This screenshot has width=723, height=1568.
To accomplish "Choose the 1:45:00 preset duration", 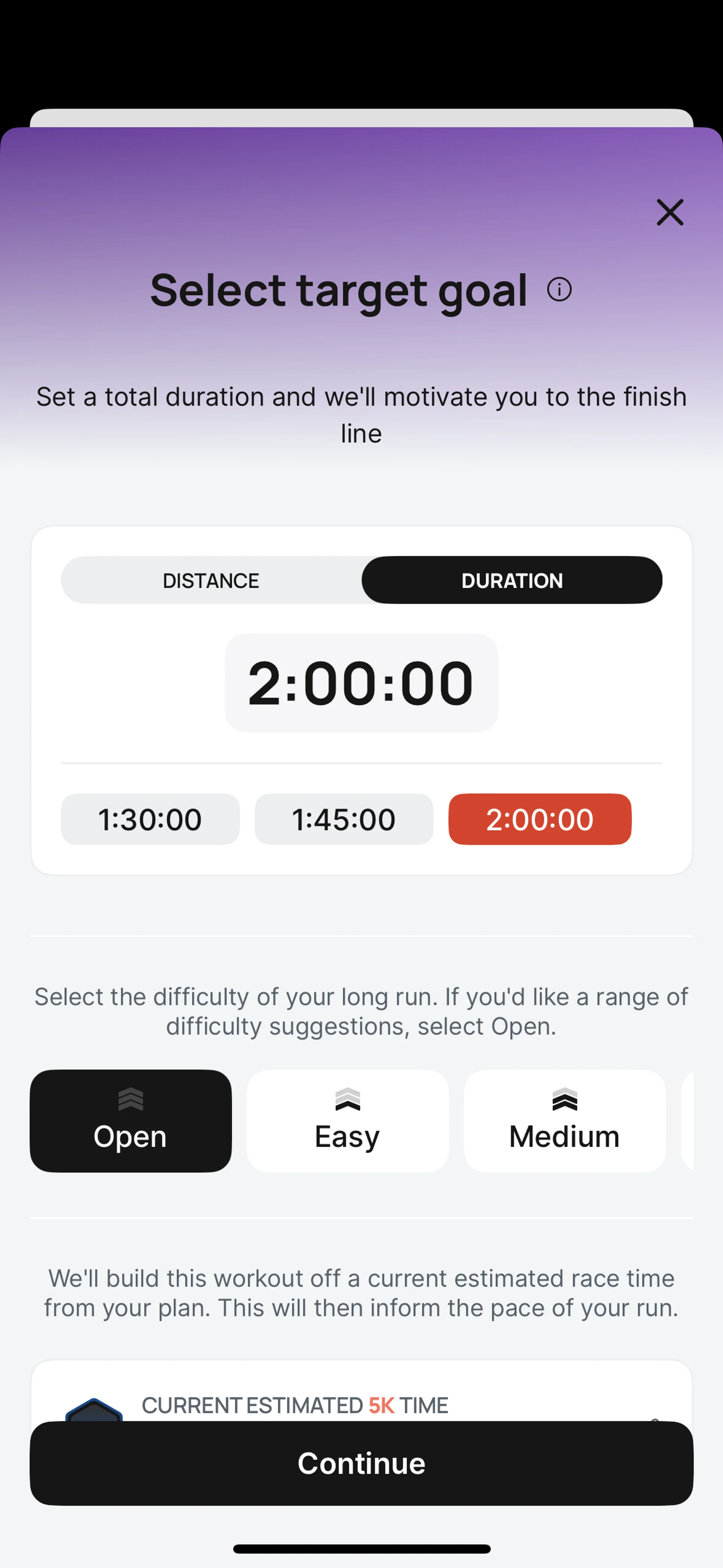I will pos(344,819).
